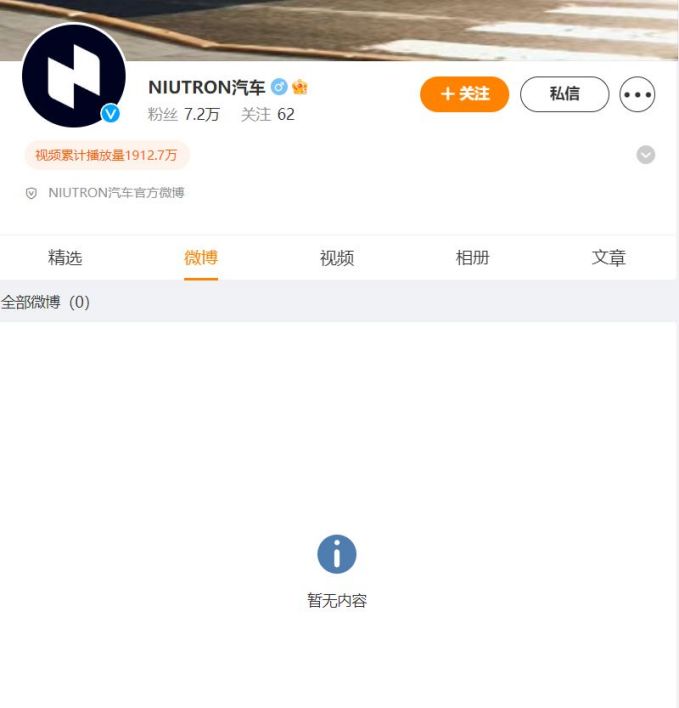The image size is (679, 708).
Task: View the 关注 62 following list
Action: [x=268, y=114]
